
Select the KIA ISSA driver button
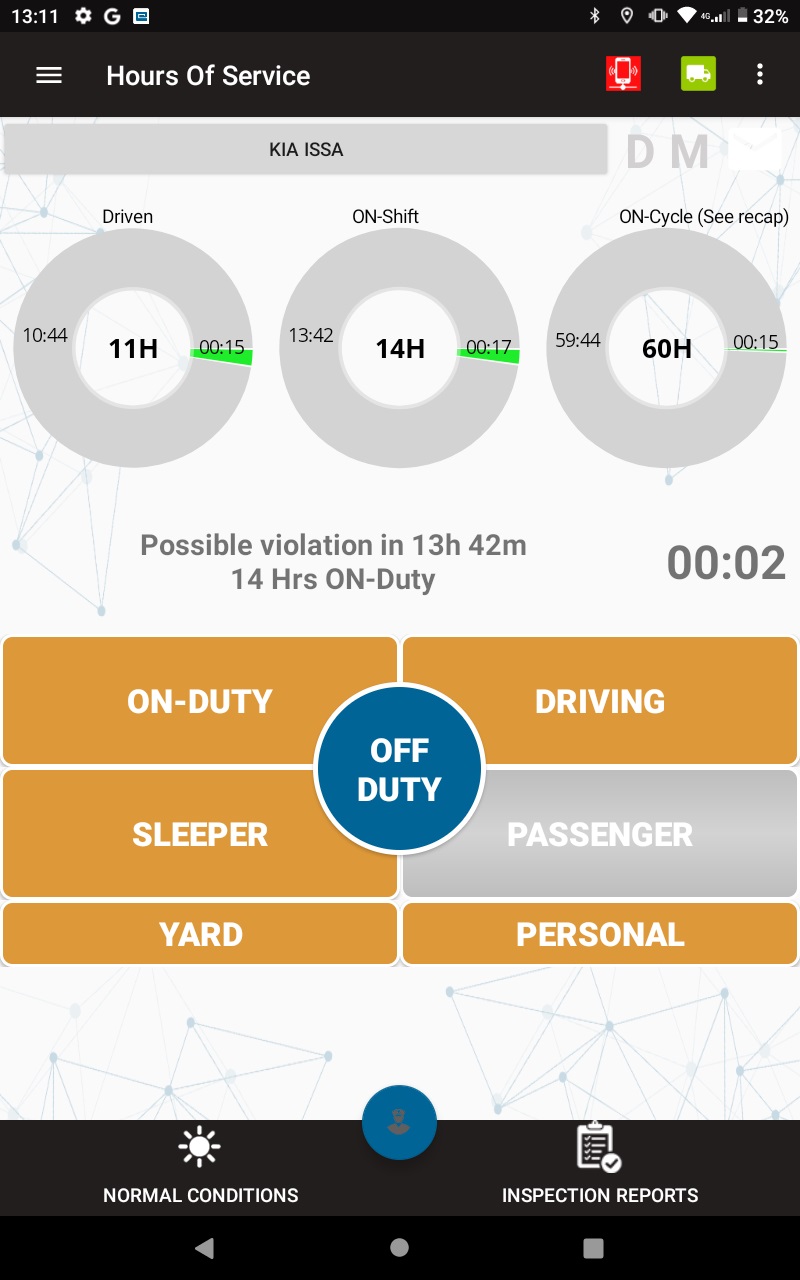click(306, 150)
